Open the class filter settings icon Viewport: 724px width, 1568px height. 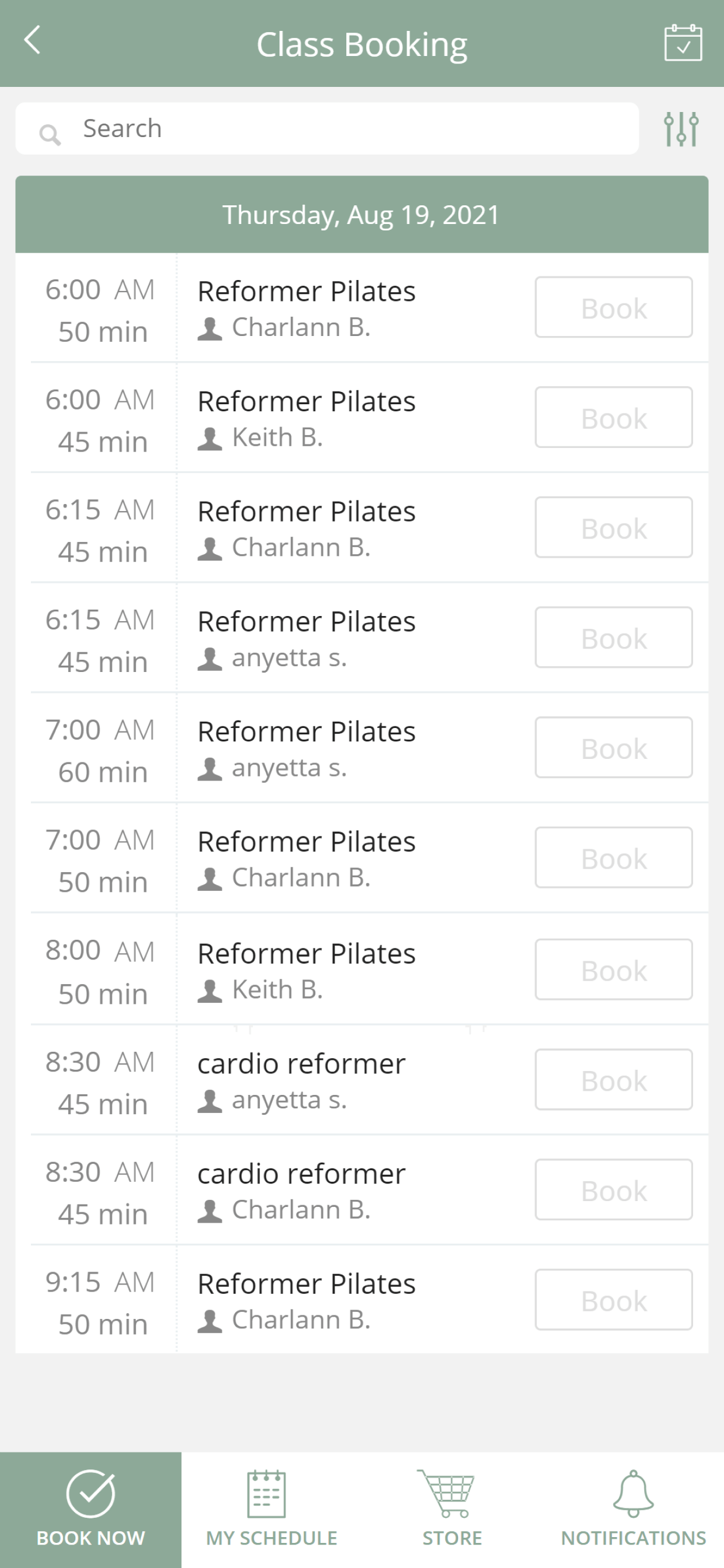681,128
